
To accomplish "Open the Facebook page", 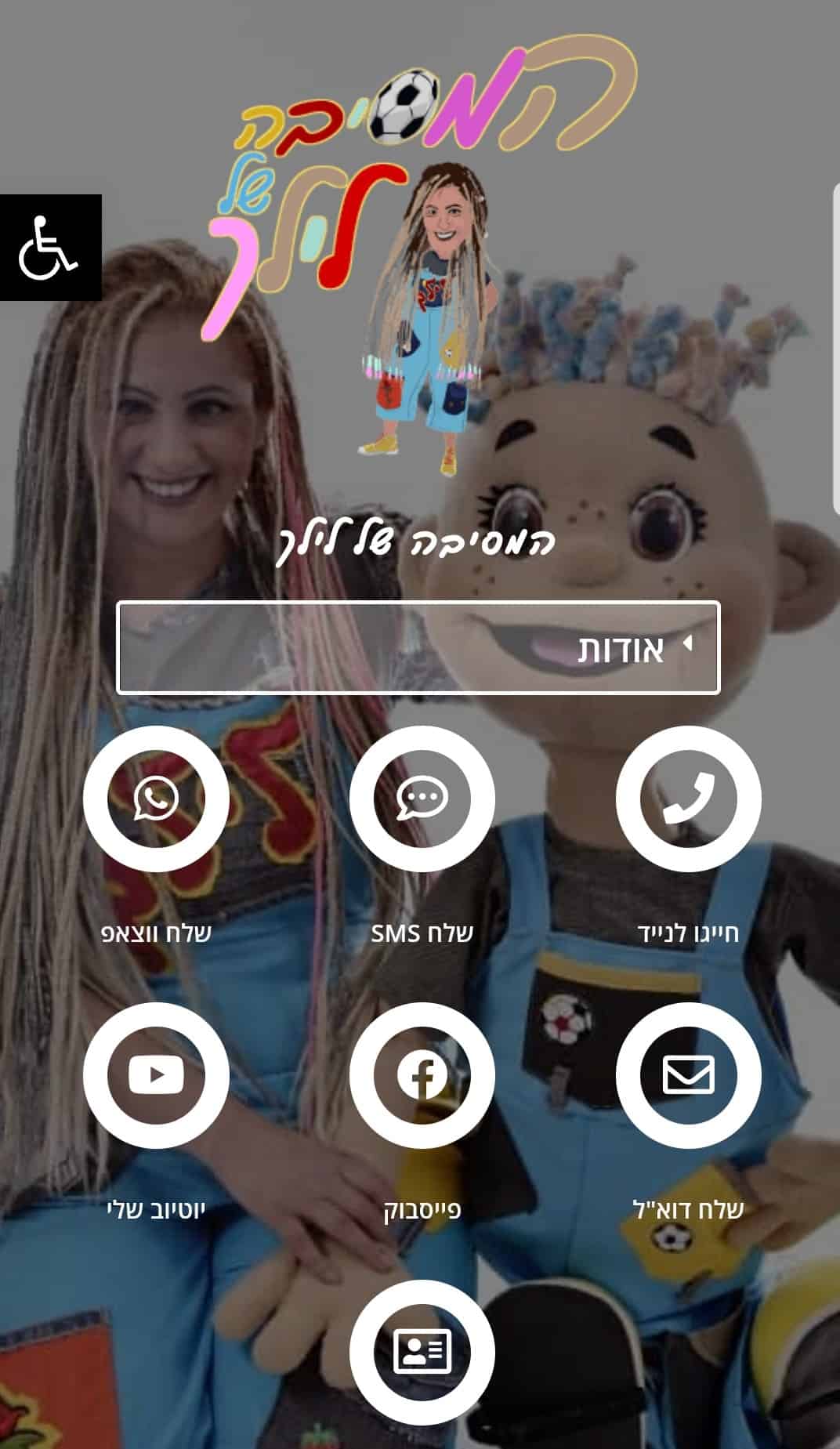I will click(422, 1075).
